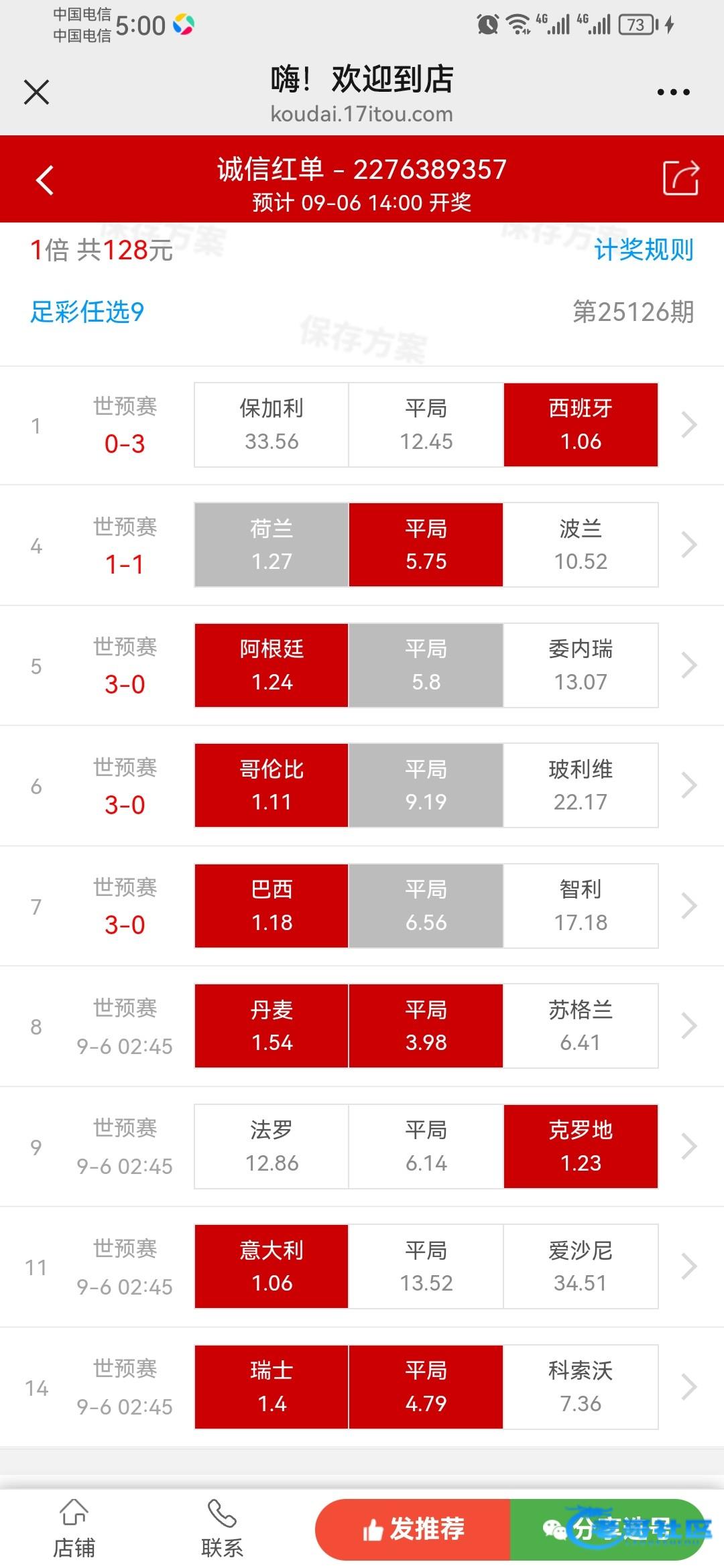This screenshot has width=724, height=1568.
Task: Open details for 丹麦 vs 苏格兰
Action: [x=689, y=1026]
